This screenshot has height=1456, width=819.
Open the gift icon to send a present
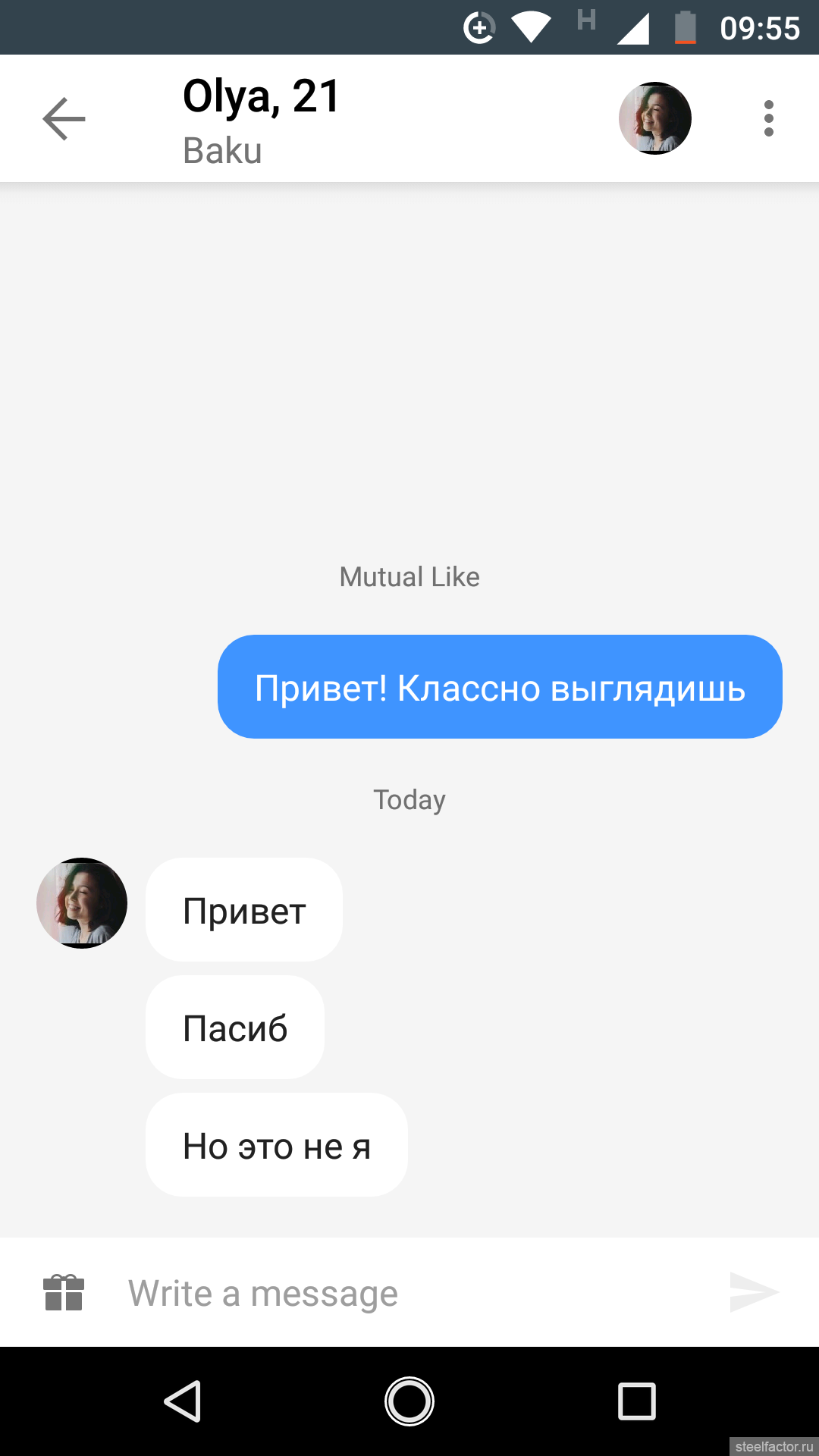[x=64, y=1292]
